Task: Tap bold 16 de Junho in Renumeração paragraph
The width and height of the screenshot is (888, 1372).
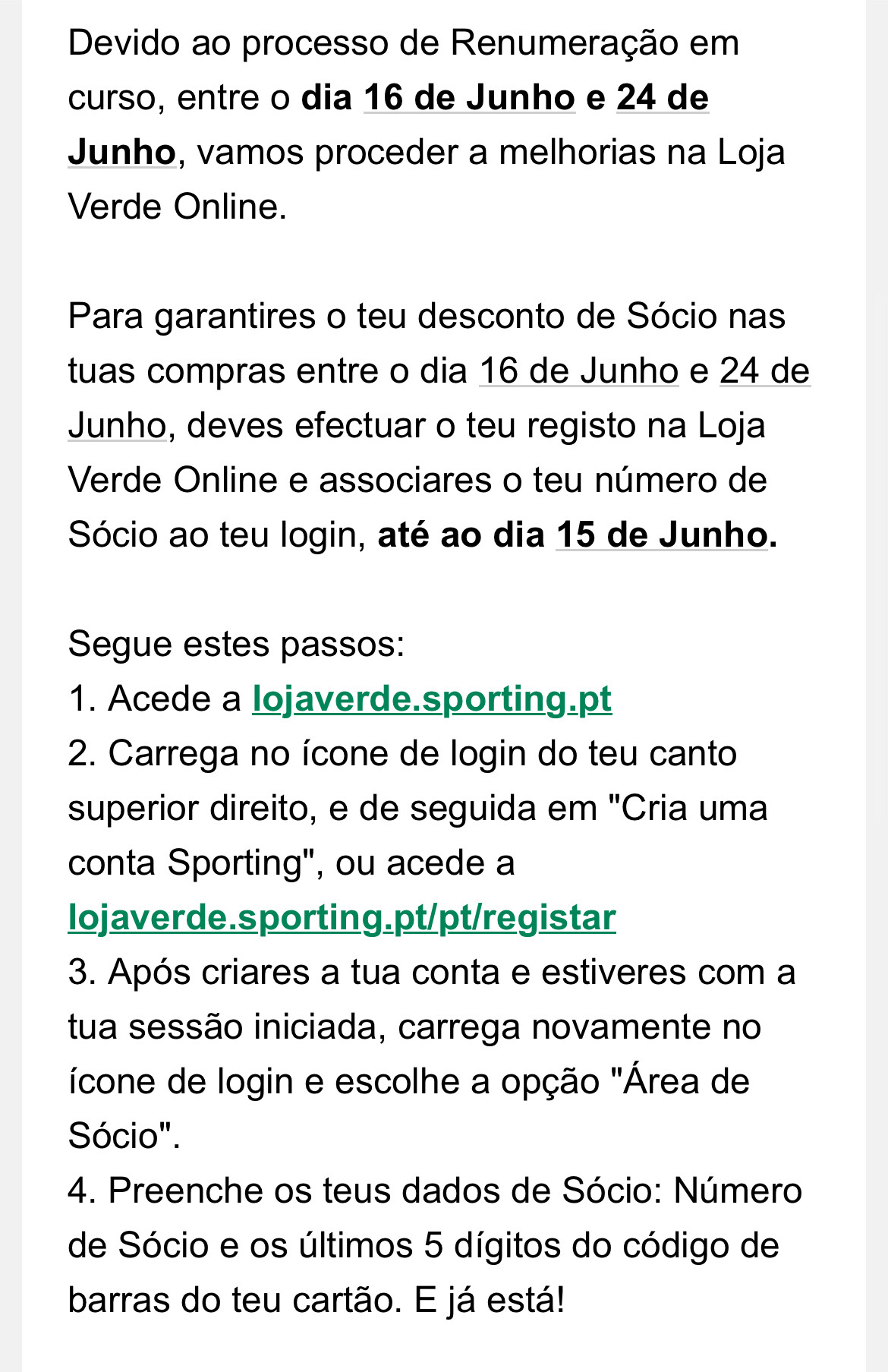Action: [x=469, y=99]
